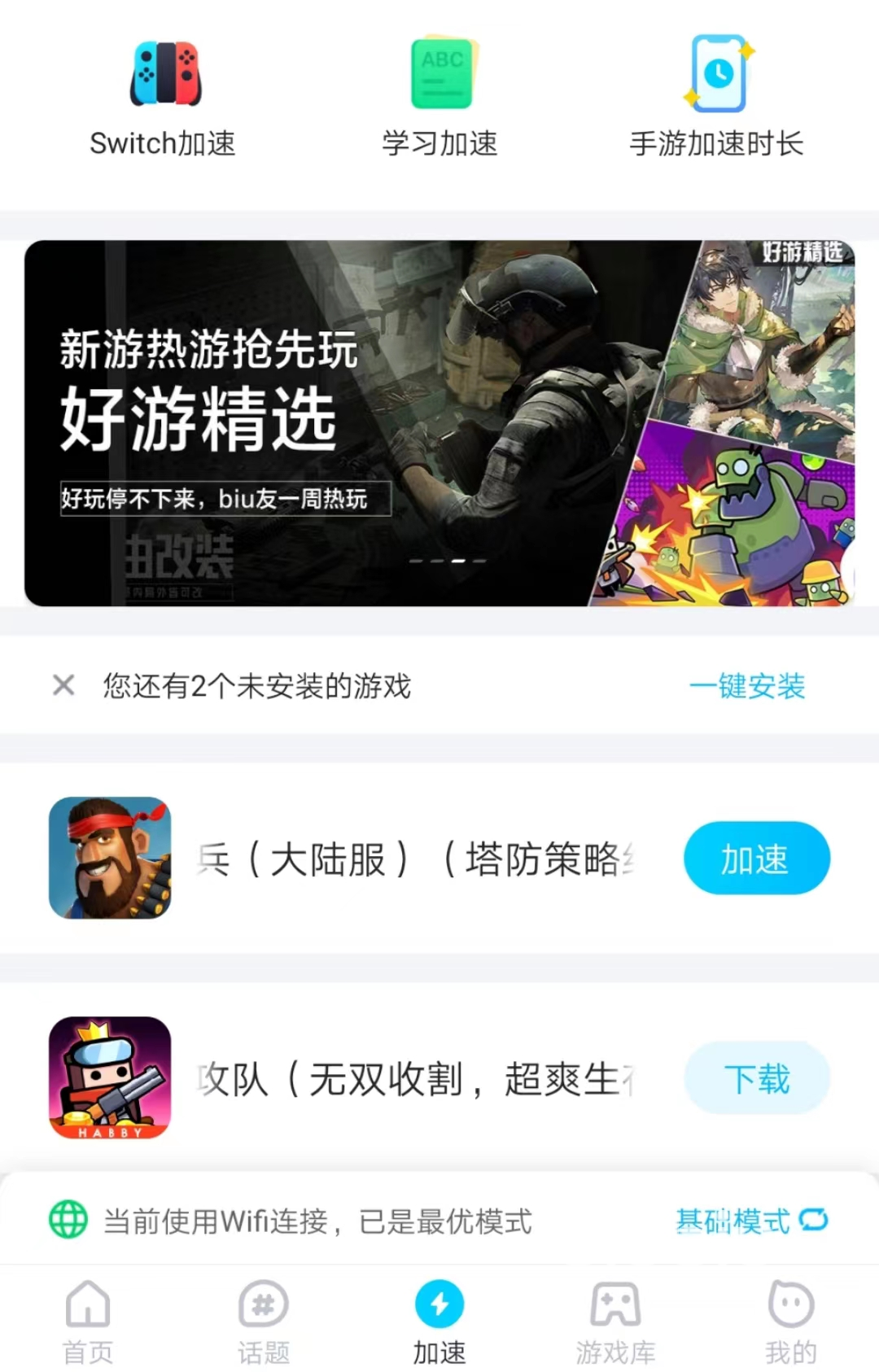Tap 加速 for the 大陆服 tower defense game

pyautogui.click(x=756, y=859)
